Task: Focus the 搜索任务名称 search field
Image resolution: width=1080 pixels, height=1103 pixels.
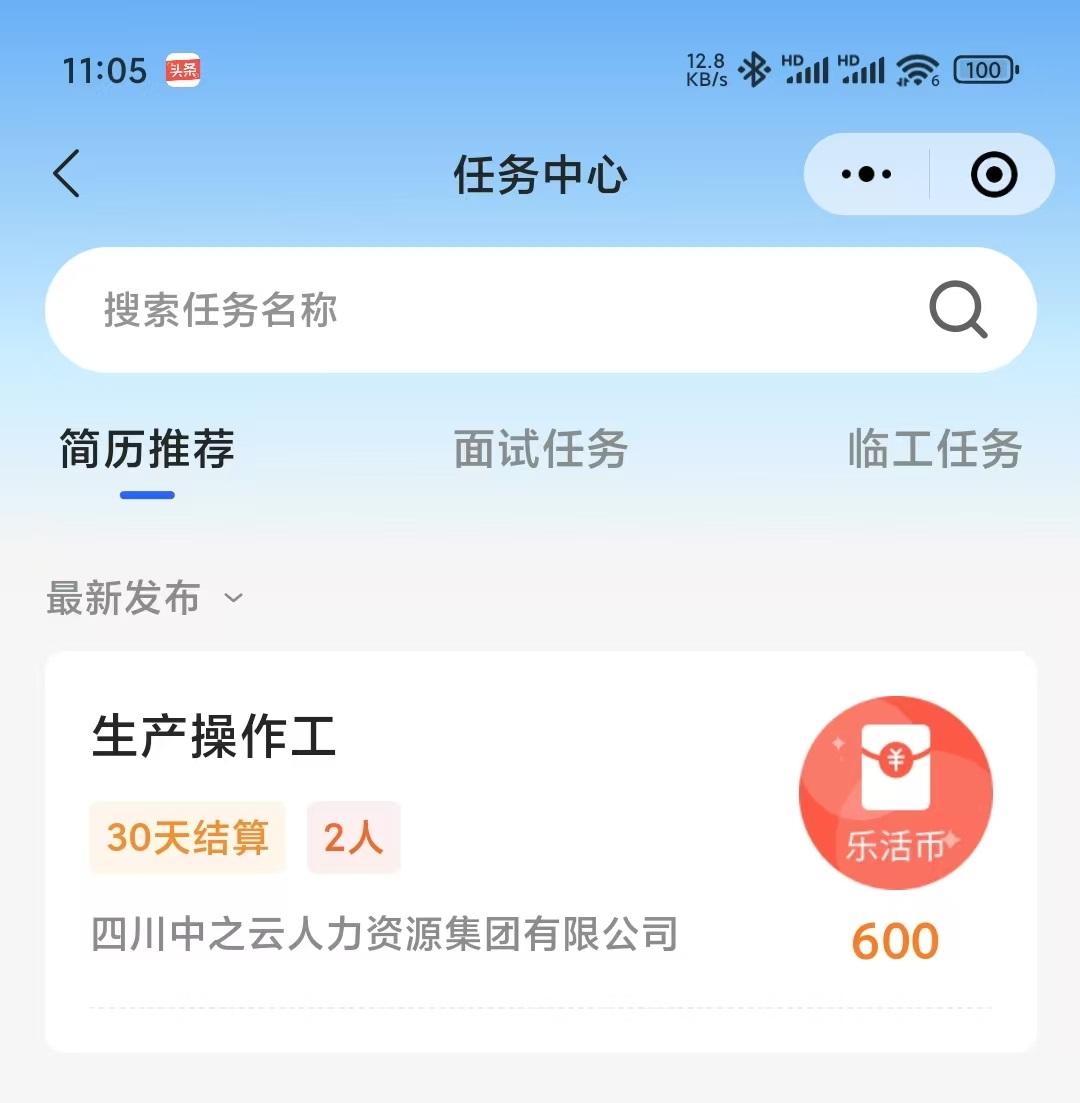Action: [480, 310]
